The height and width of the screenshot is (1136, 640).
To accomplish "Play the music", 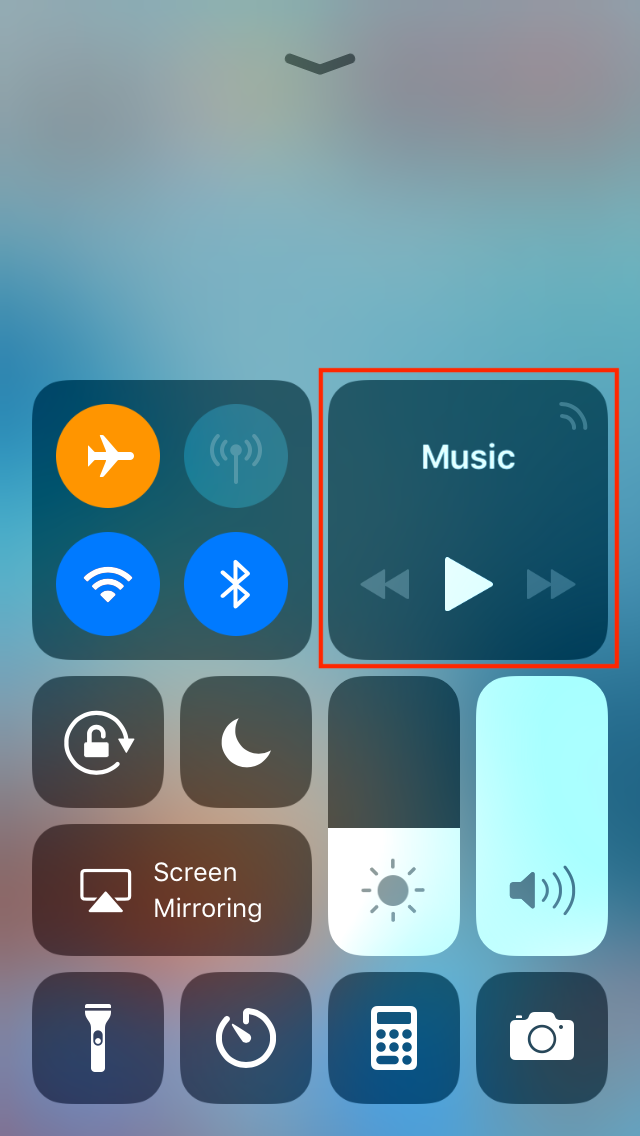I will 468,584.
